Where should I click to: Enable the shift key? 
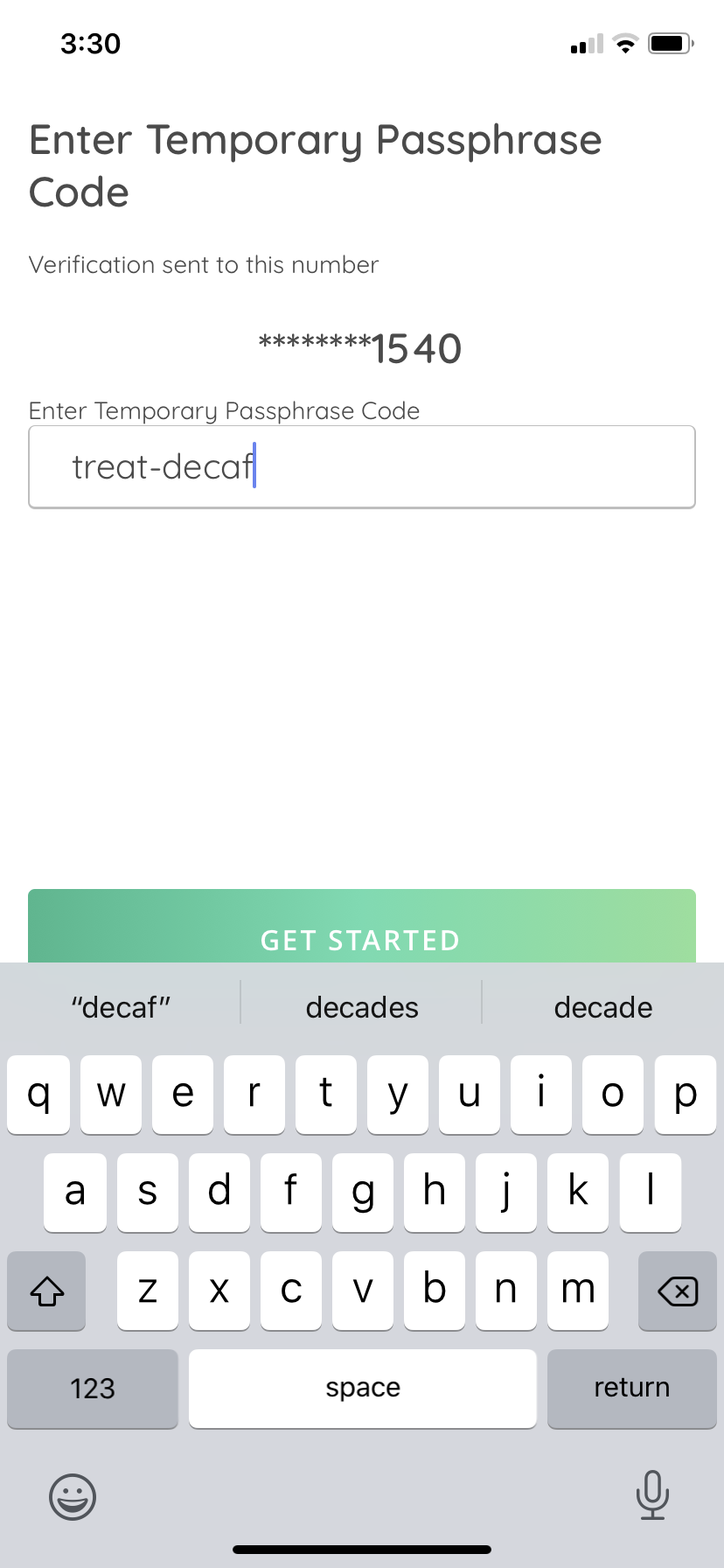pos(47,1291)
